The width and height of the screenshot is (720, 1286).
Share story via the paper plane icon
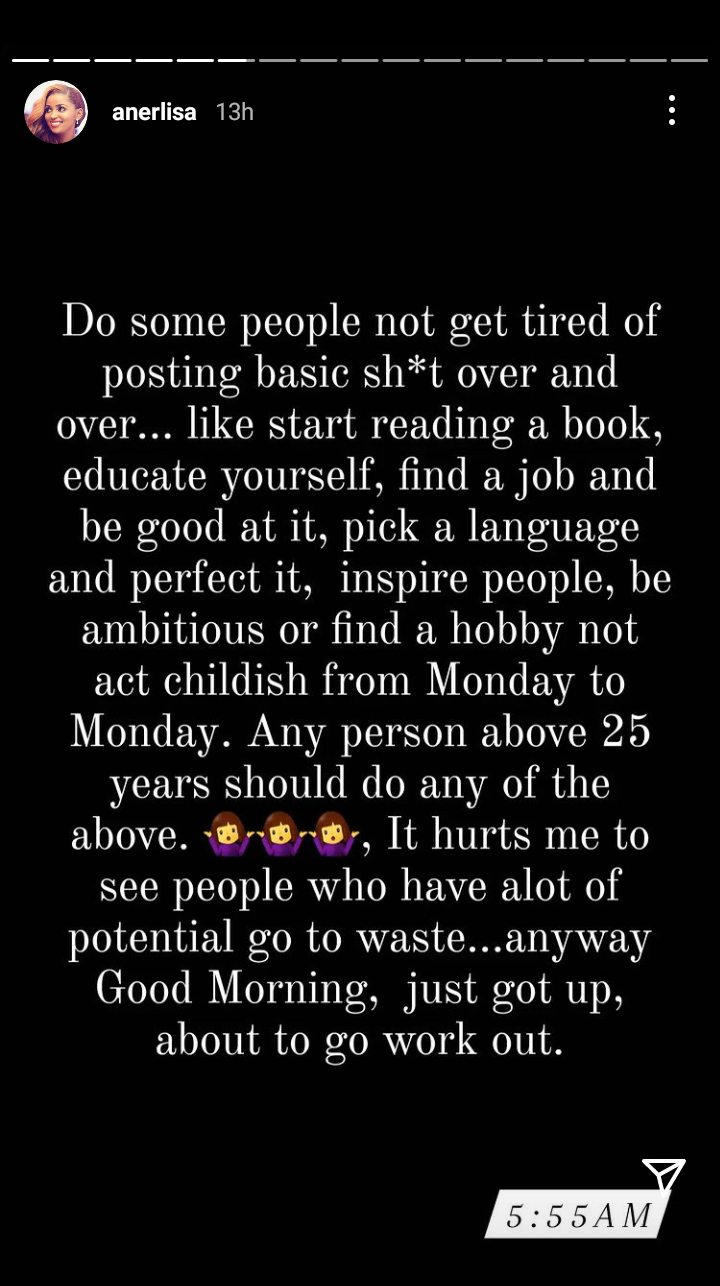[663, 1177]
